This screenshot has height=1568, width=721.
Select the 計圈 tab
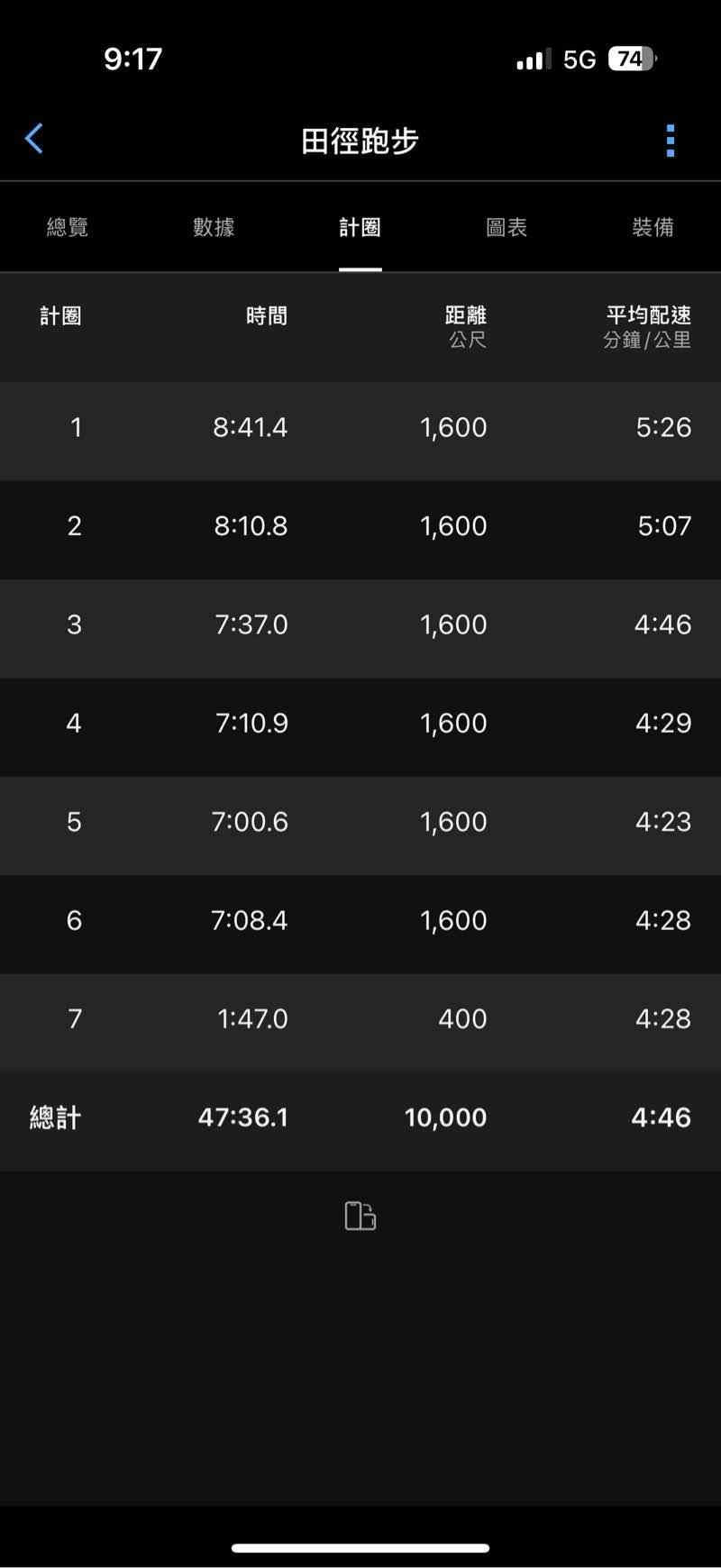[360, 227]
